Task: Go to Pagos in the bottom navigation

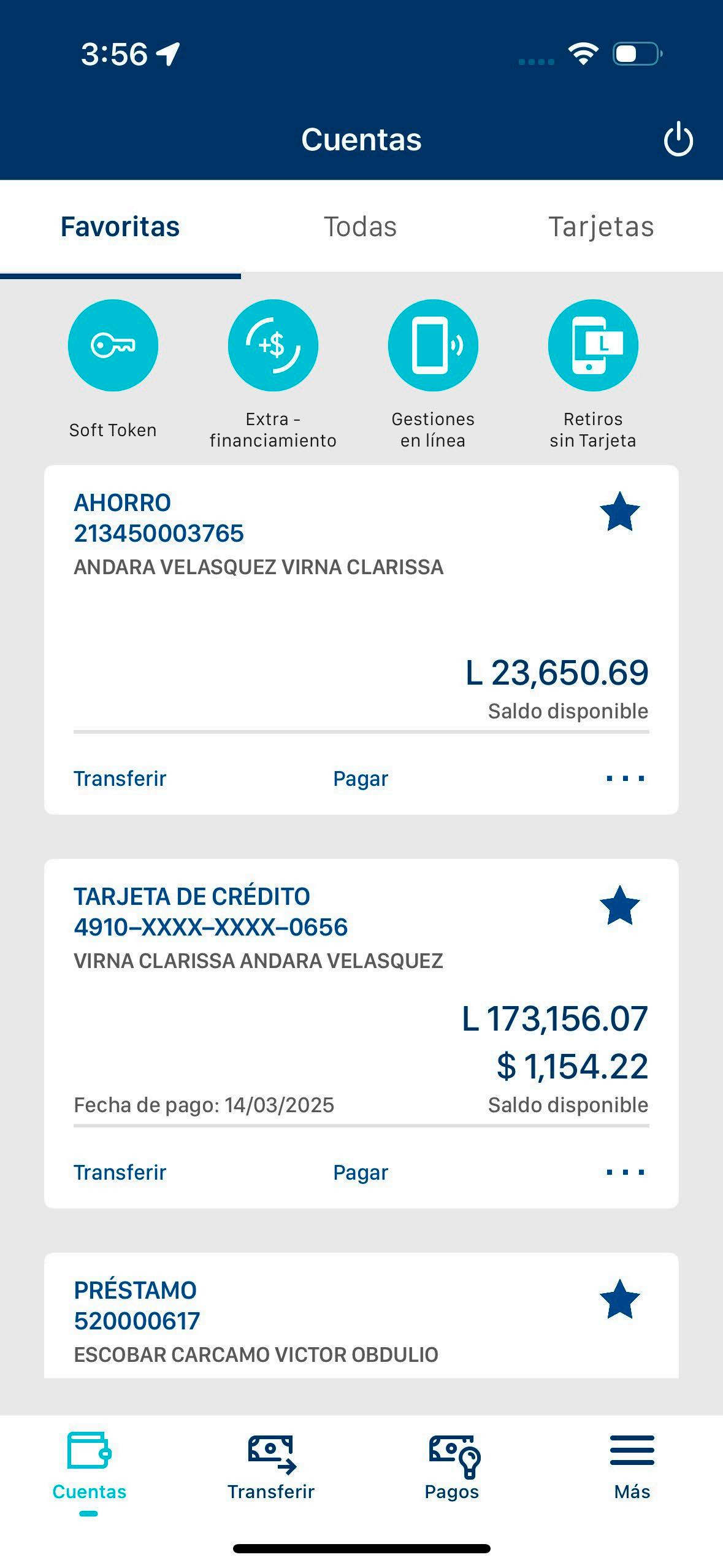Action: [452, 1466]
